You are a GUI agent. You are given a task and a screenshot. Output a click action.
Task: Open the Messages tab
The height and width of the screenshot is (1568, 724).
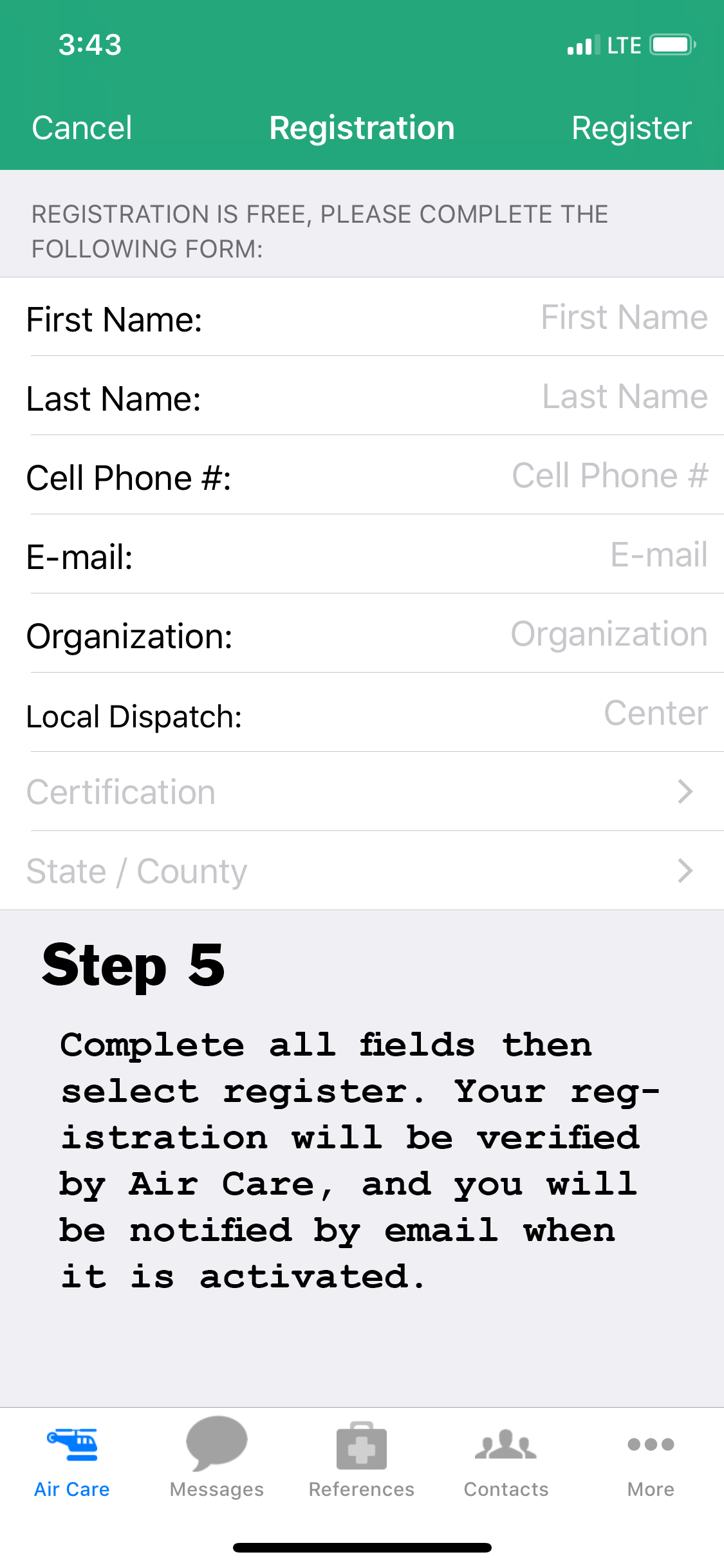click(217, 1461)
